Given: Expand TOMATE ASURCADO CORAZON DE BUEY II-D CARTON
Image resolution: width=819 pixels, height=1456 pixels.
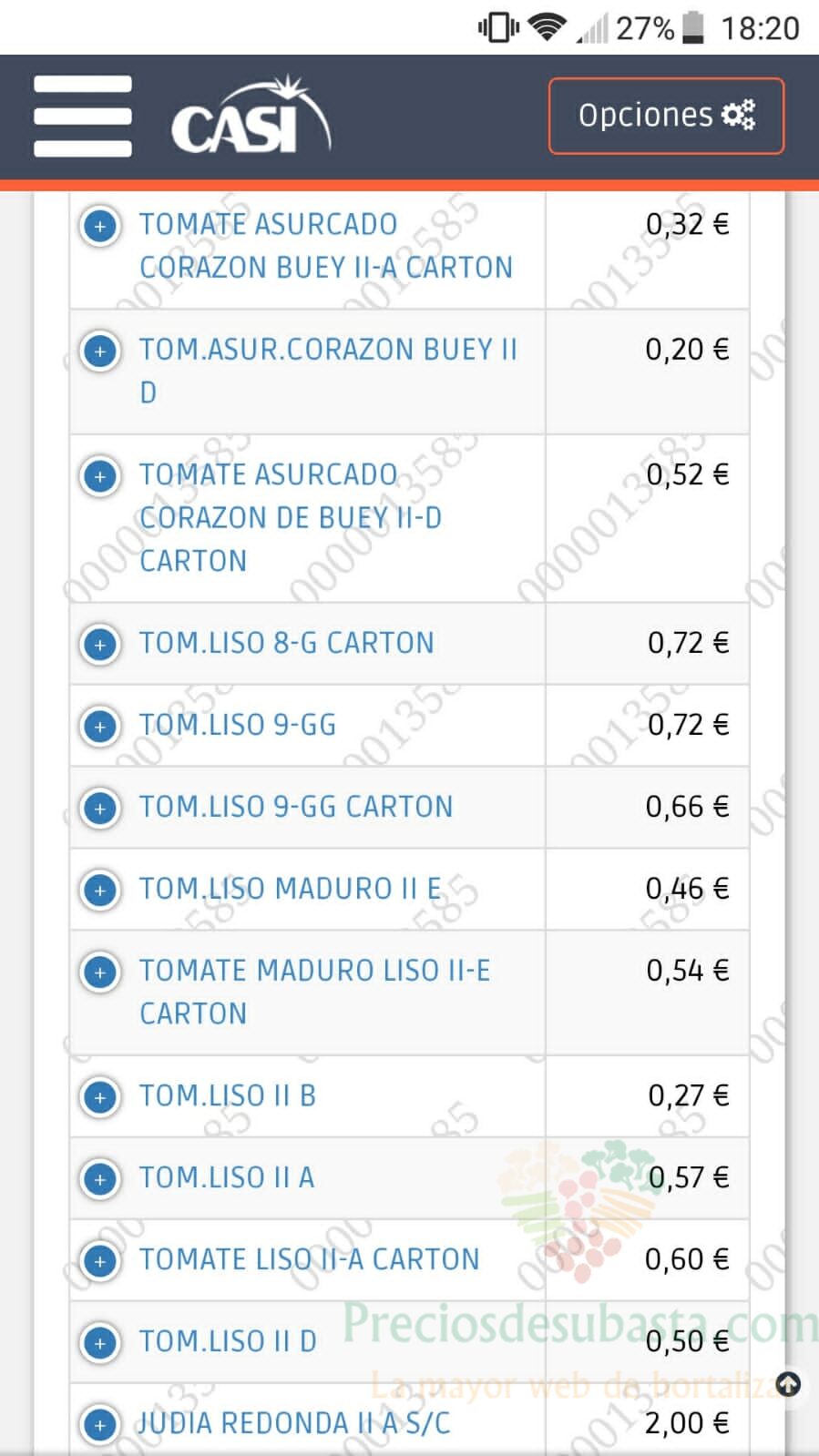Looking at the screenshot, I should point(100,475).
